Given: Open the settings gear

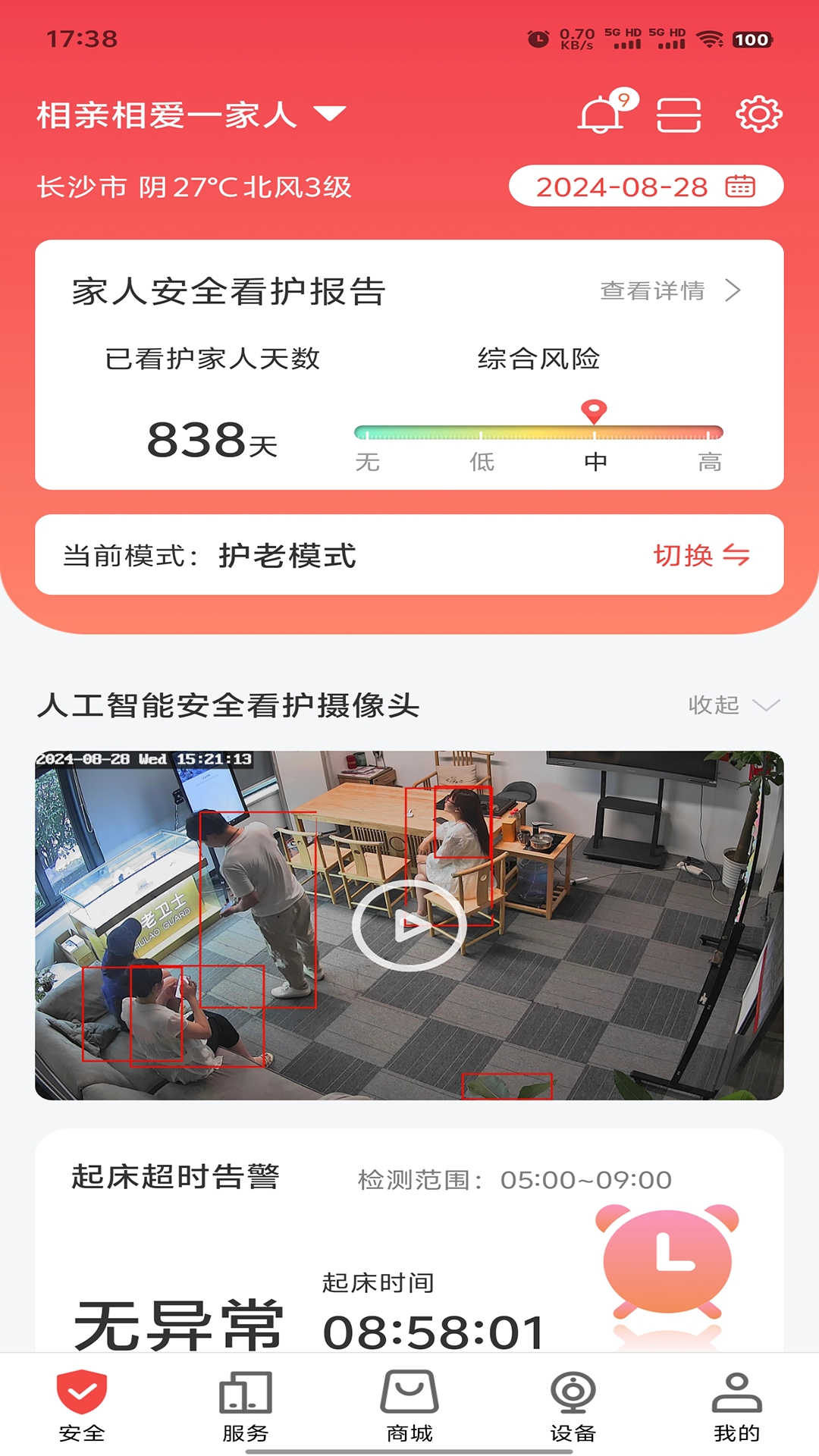Looking at the screenshot, I should [759, 115].
